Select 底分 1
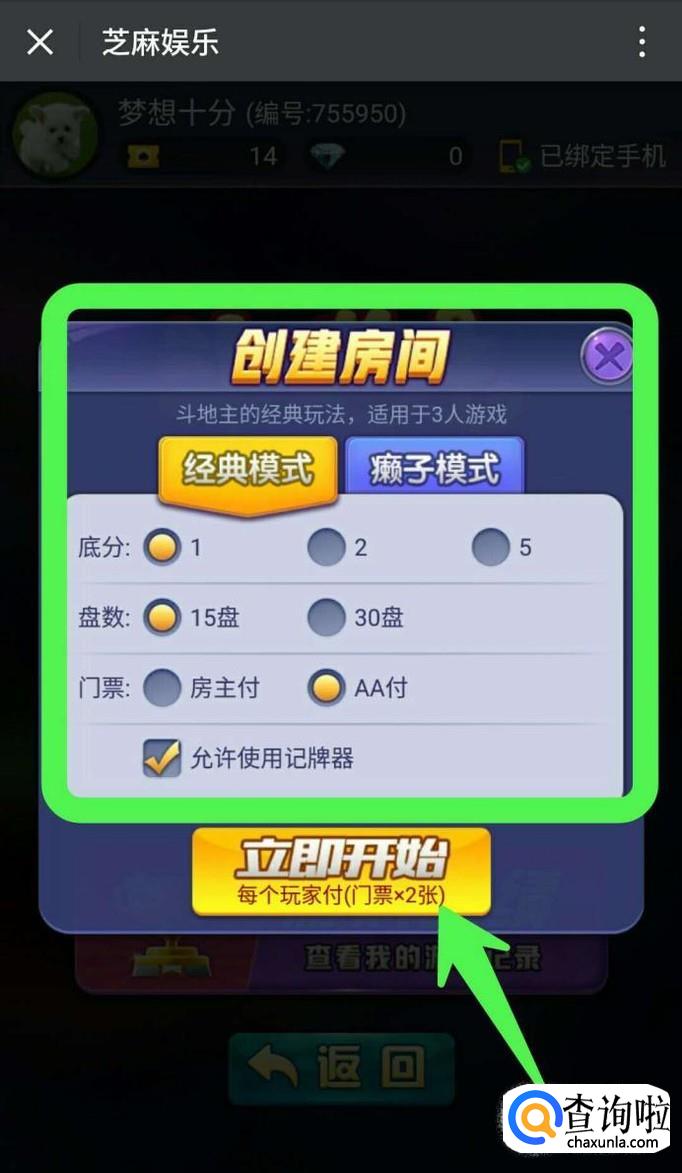This screenshot has height=1173, width=682. pyautogui.click(x=162, y=548)
